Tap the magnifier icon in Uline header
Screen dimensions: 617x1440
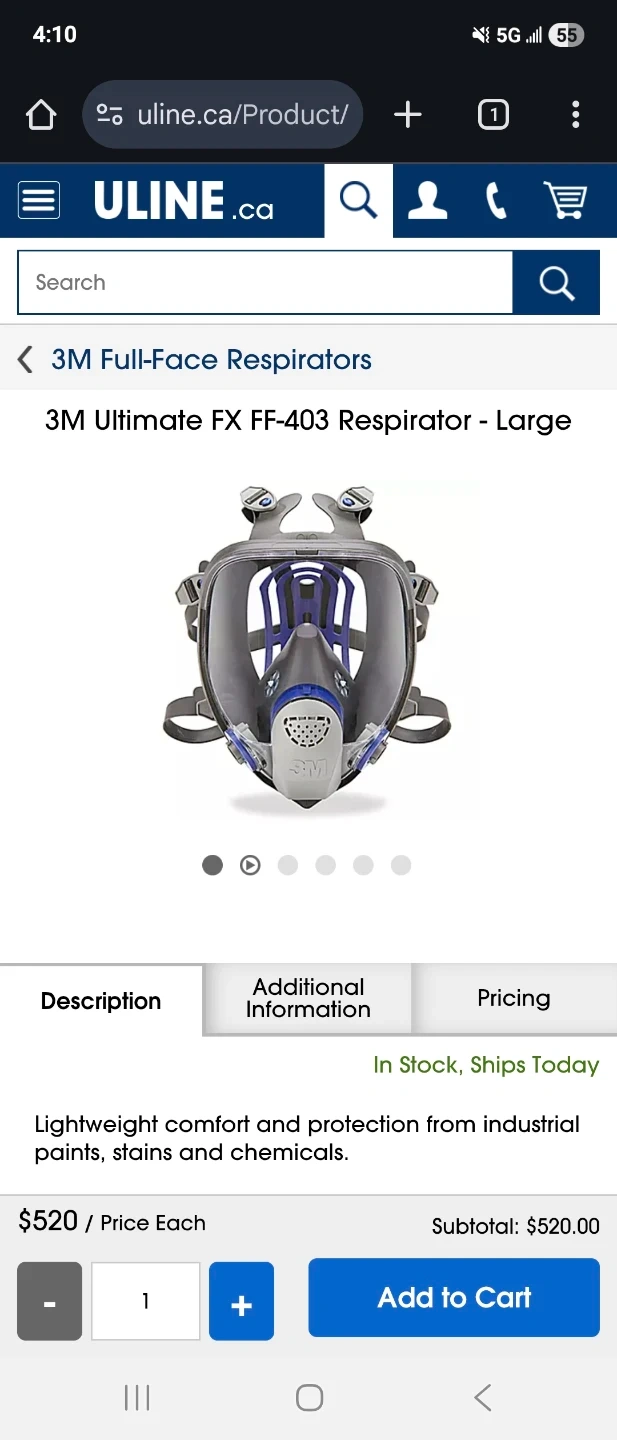[x=358, y=200]
